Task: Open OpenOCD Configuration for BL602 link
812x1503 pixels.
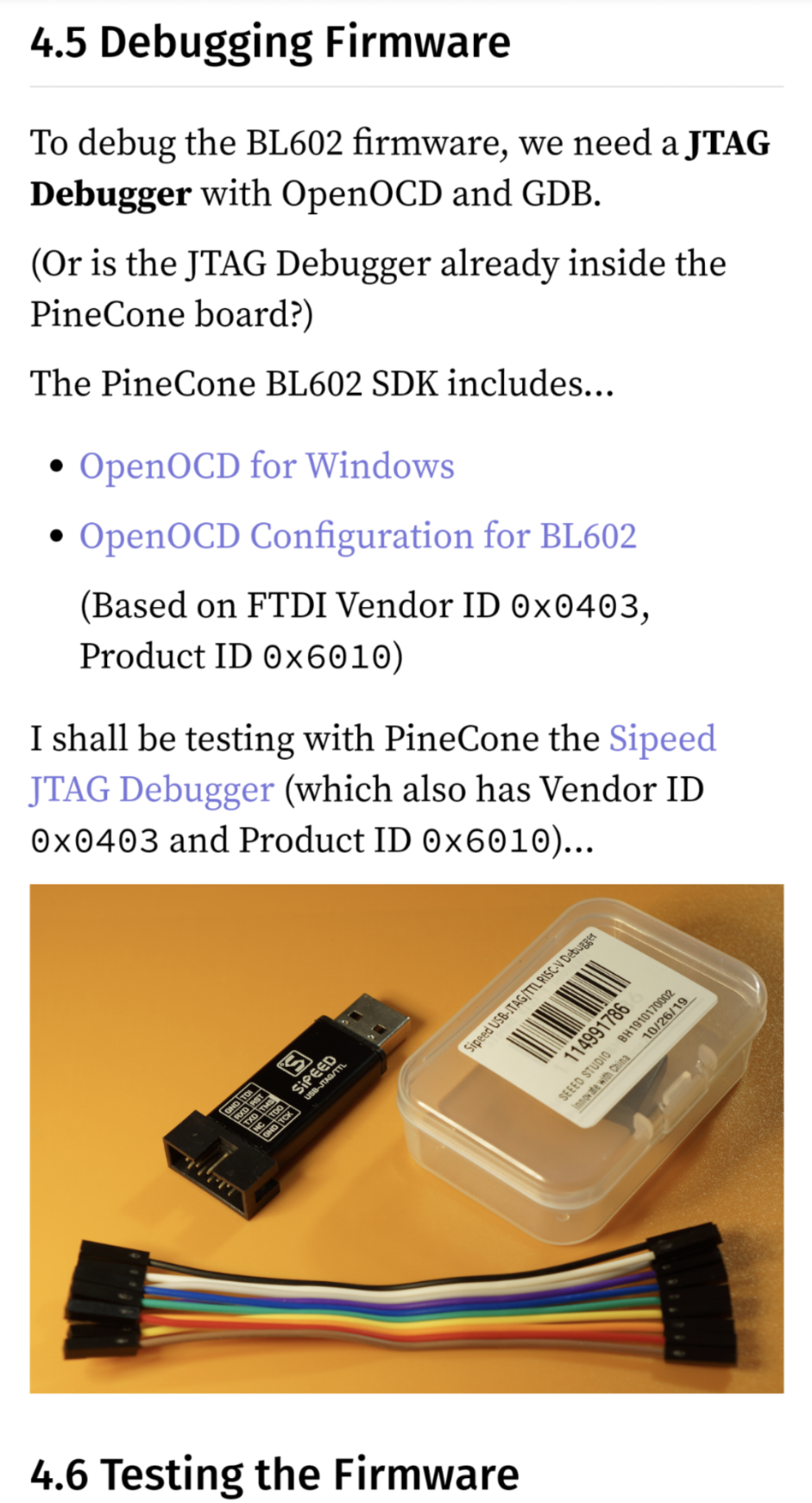Action: [x=357, y=536]
